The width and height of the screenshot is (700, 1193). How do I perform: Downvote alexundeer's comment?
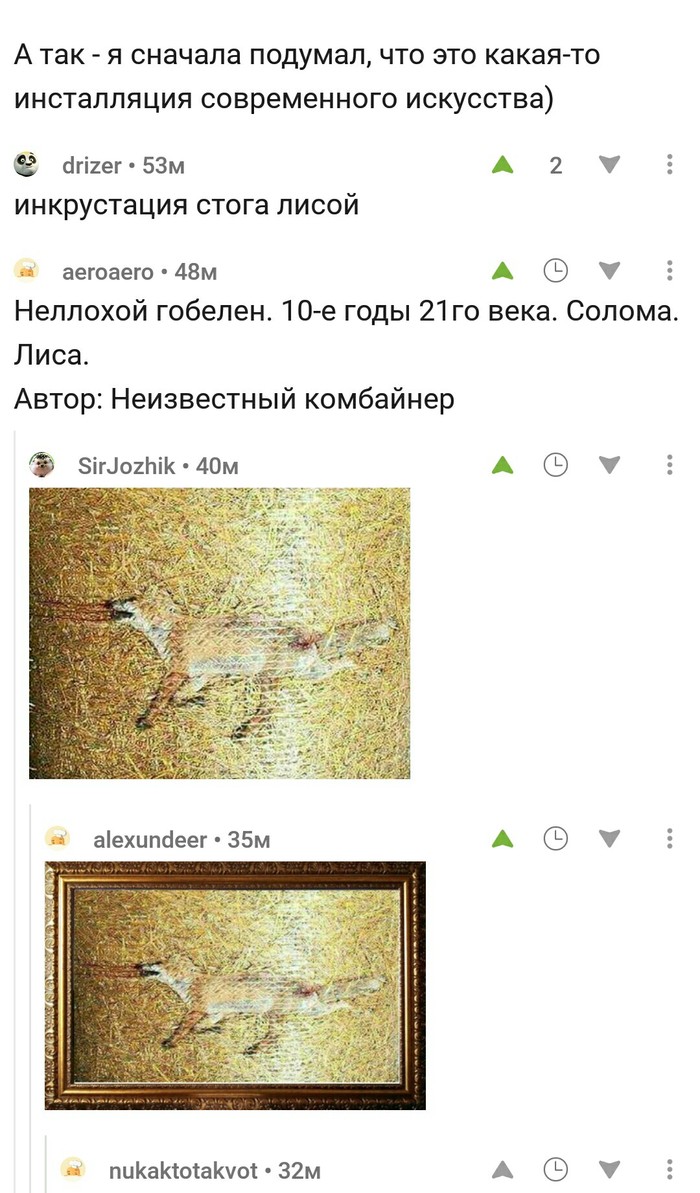click(609, 839)
